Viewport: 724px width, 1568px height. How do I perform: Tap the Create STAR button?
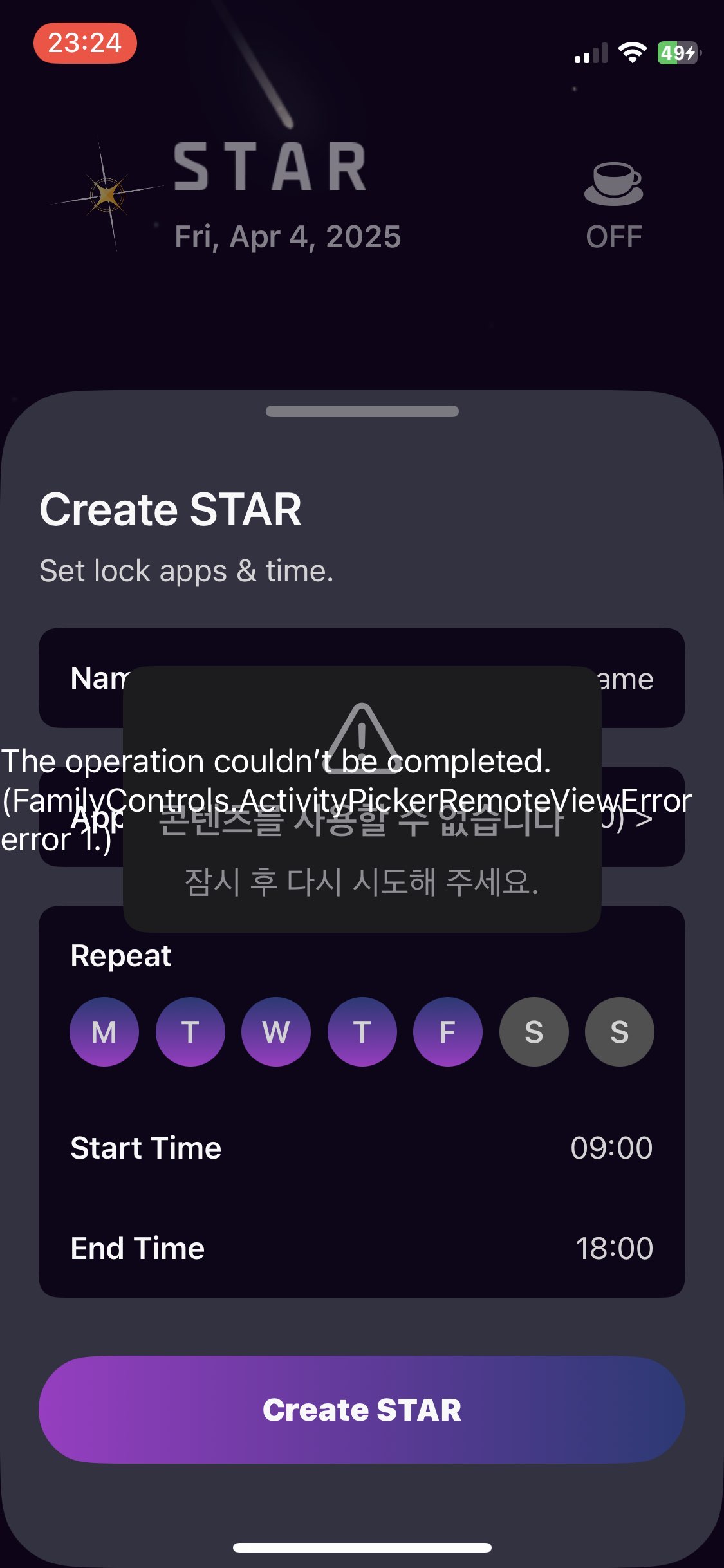click(362, 1409)
